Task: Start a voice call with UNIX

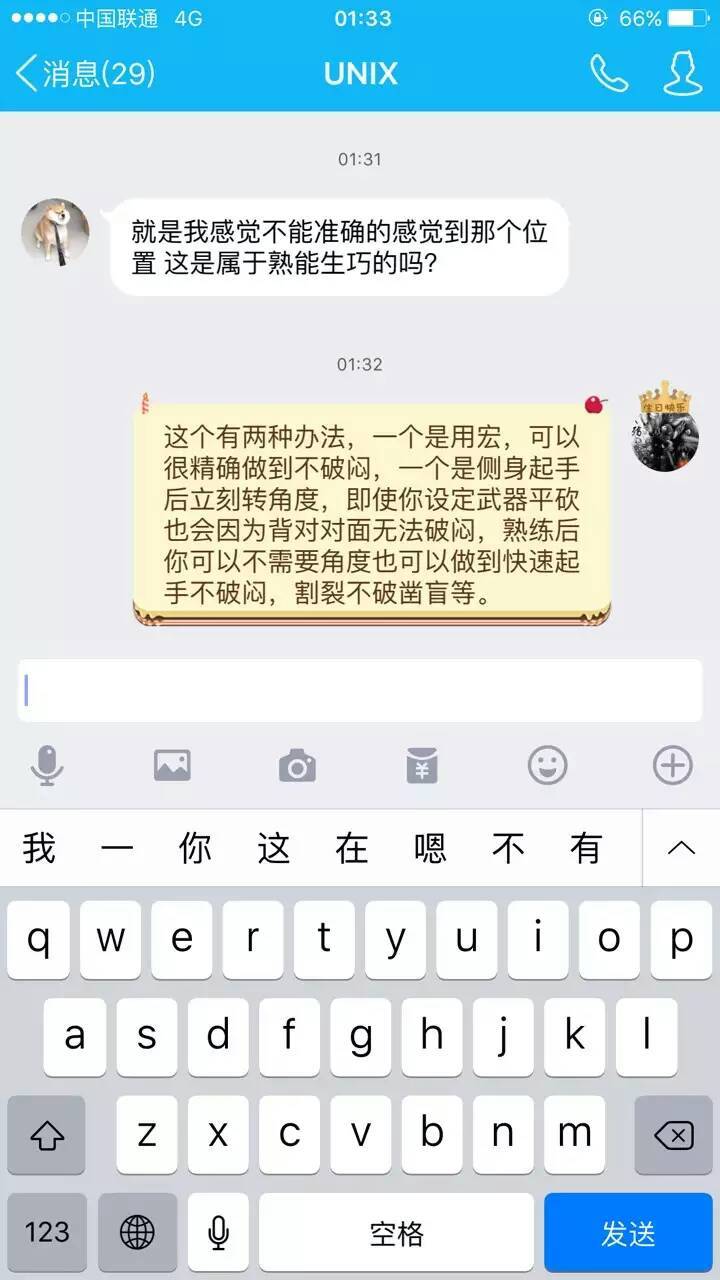Action: tap(608, 73)
